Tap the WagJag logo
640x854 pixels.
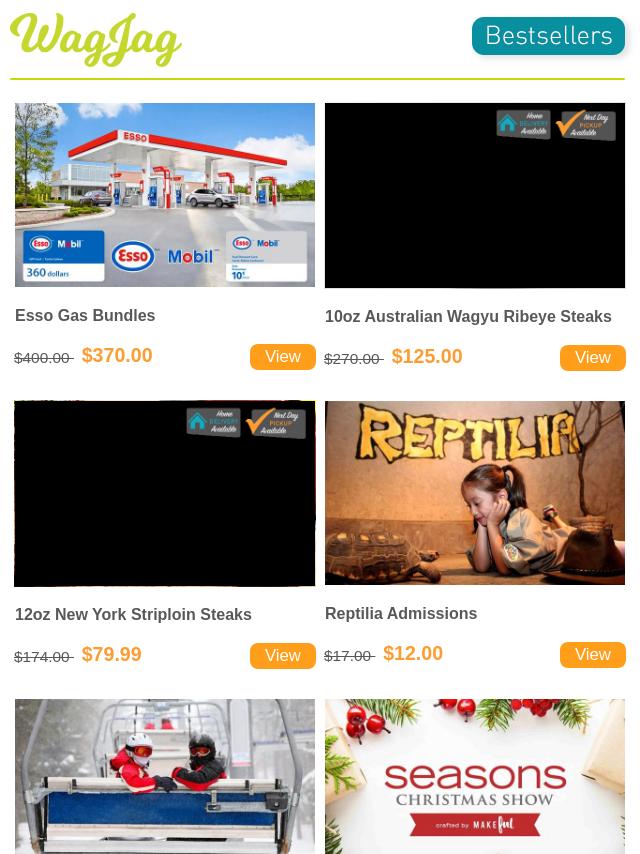(x=96, y=40)
